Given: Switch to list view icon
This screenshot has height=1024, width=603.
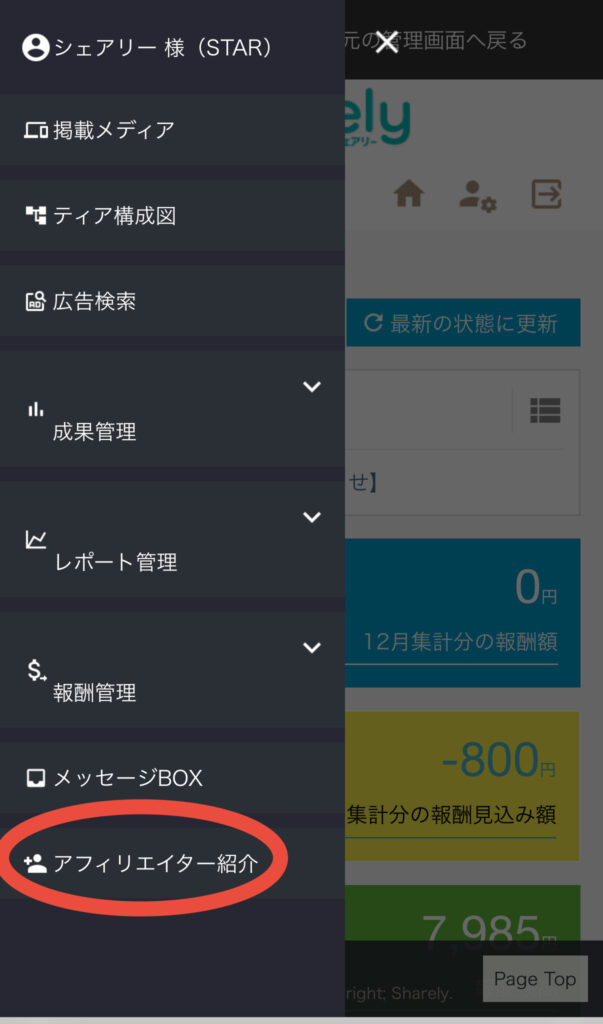Looking at the screenshot, I should click(x=545, y=410).
